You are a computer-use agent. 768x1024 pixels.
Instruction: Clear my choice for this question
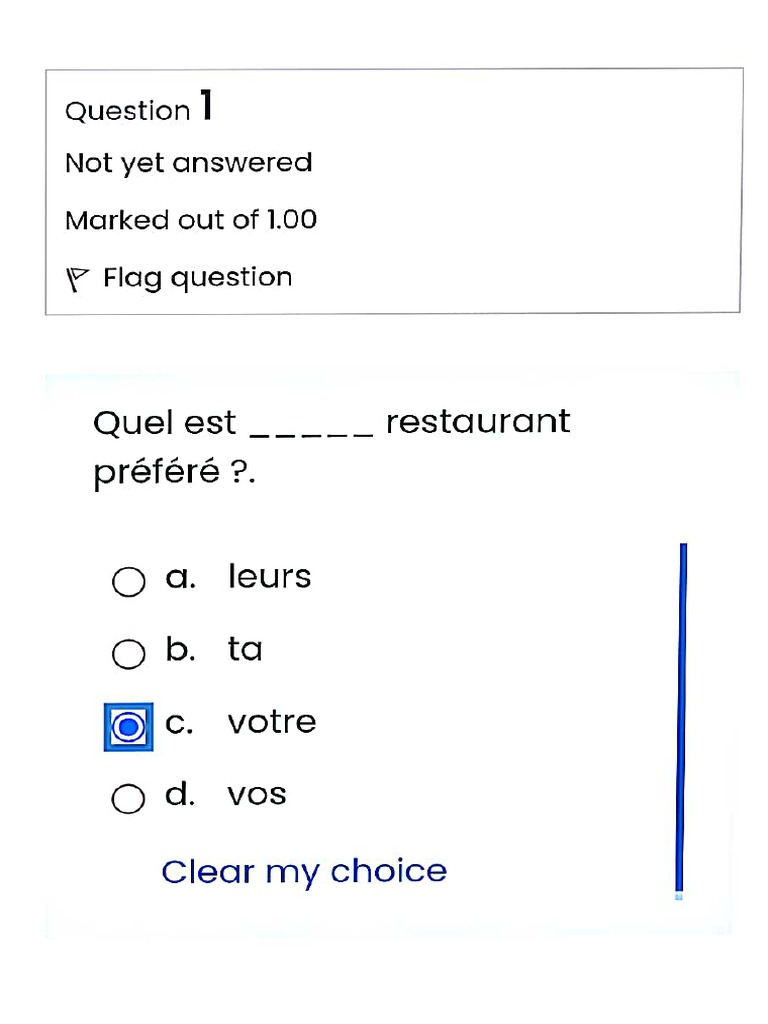click(304, 871)
